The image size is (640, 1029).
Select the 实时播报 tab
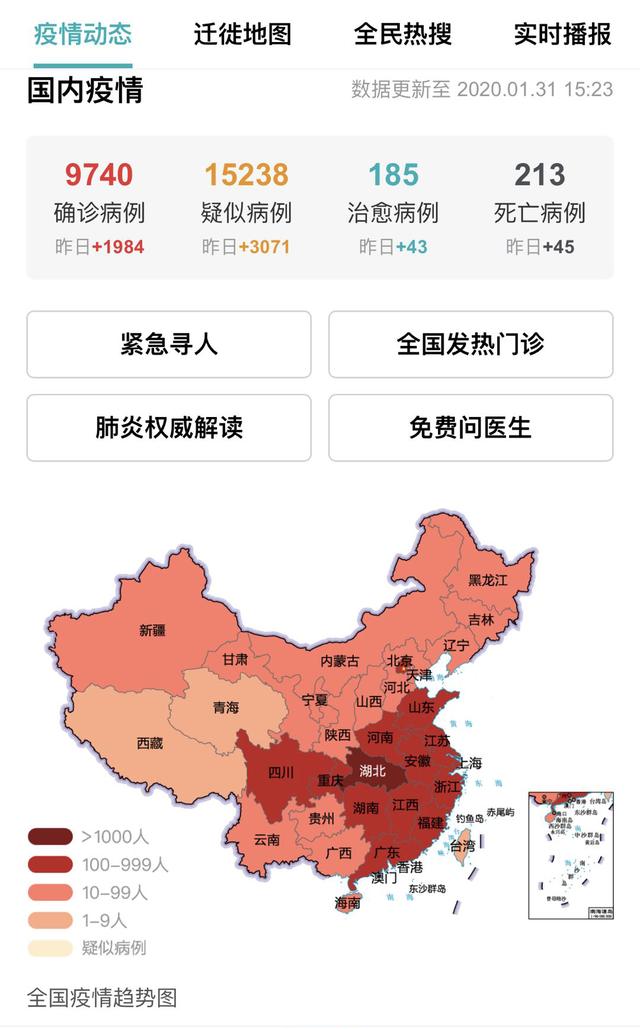point(563,34)
